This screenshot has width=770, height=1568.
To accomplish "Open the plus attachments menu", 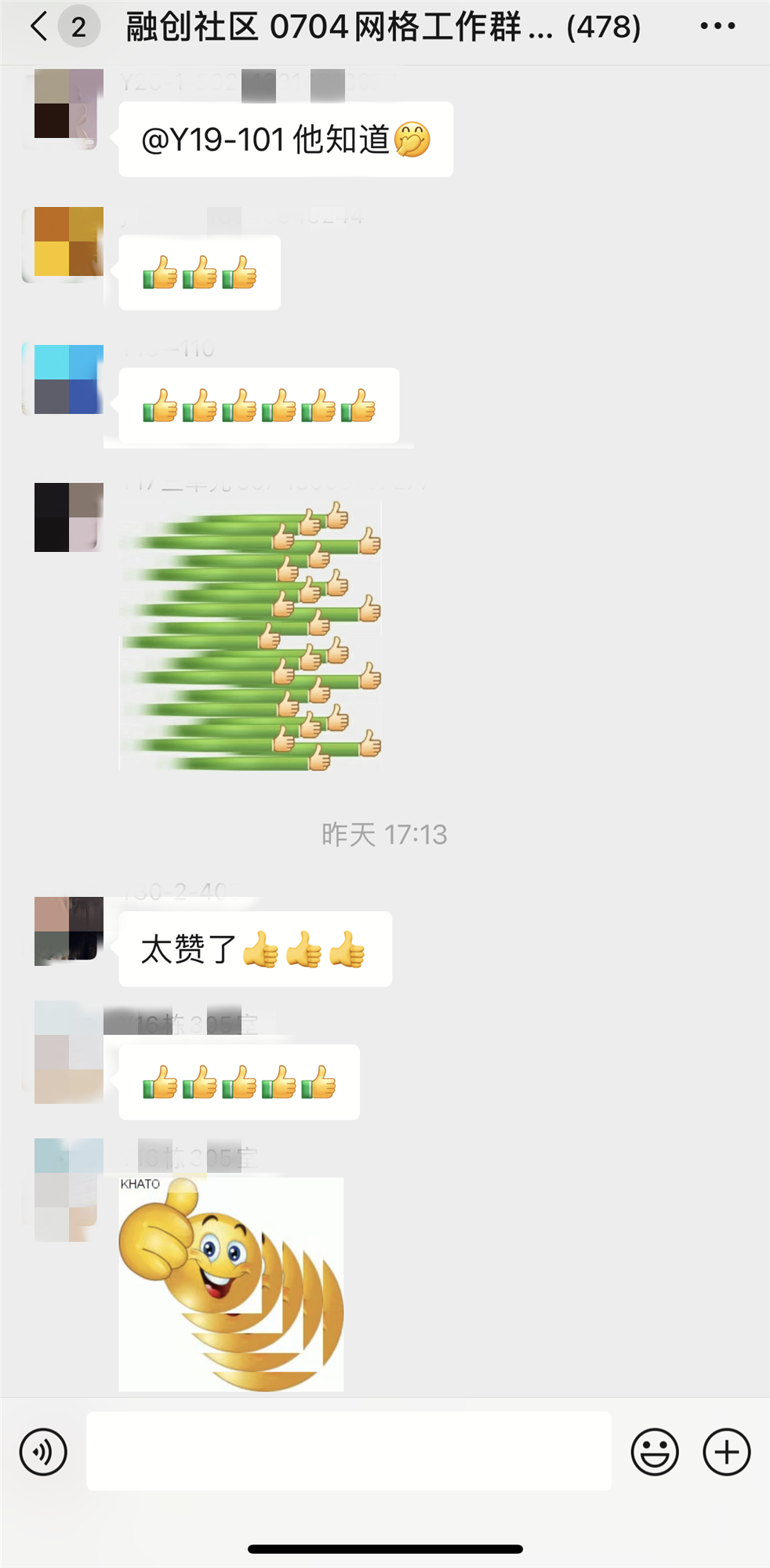I will (726, 1452).
